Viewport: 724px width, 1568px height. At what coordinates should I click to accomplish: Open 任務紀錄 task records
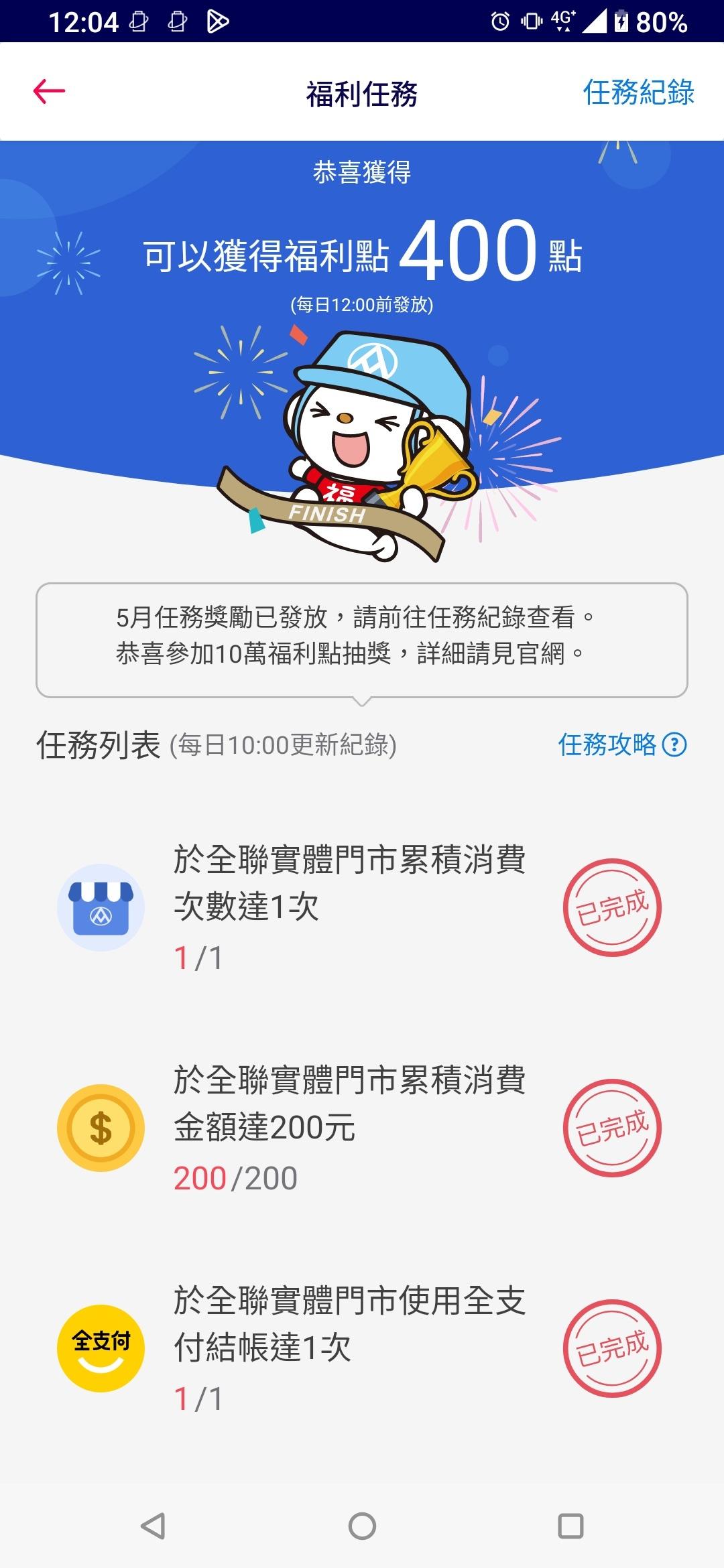tap(638, 92)
